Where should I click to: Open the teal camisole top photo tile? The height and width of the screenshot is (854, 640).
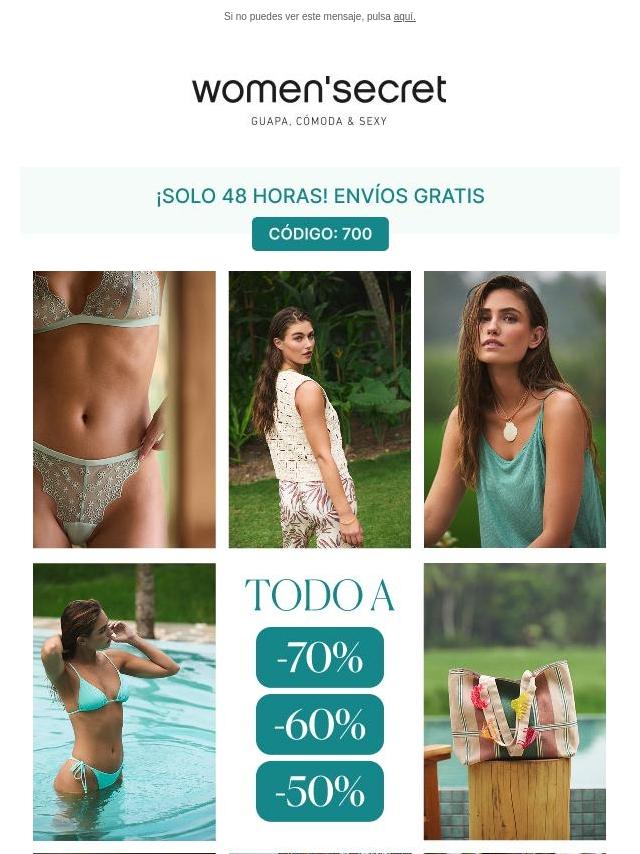[x=514, y=409]
